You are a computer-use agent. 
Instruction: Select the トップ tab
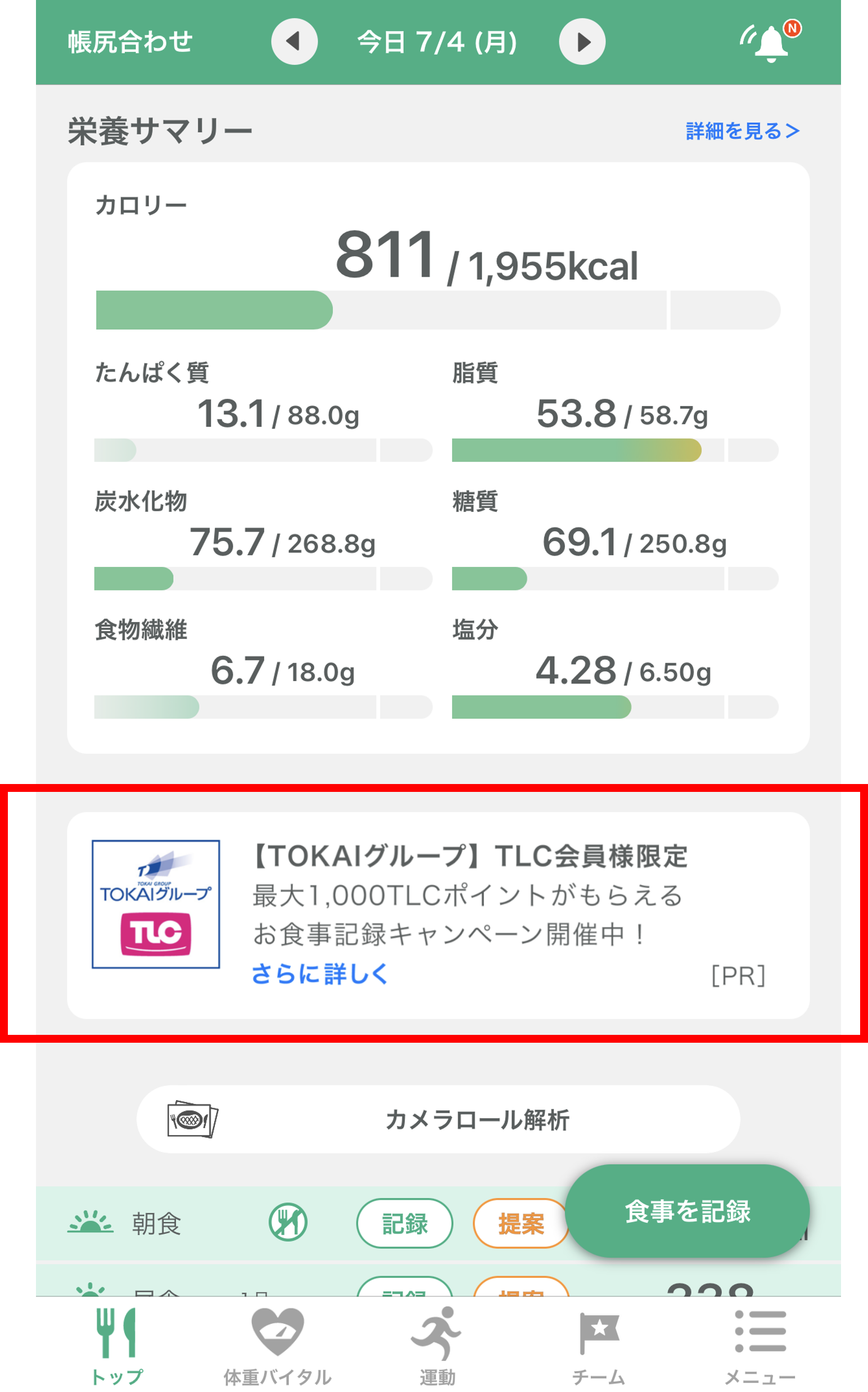(116, 1346)
